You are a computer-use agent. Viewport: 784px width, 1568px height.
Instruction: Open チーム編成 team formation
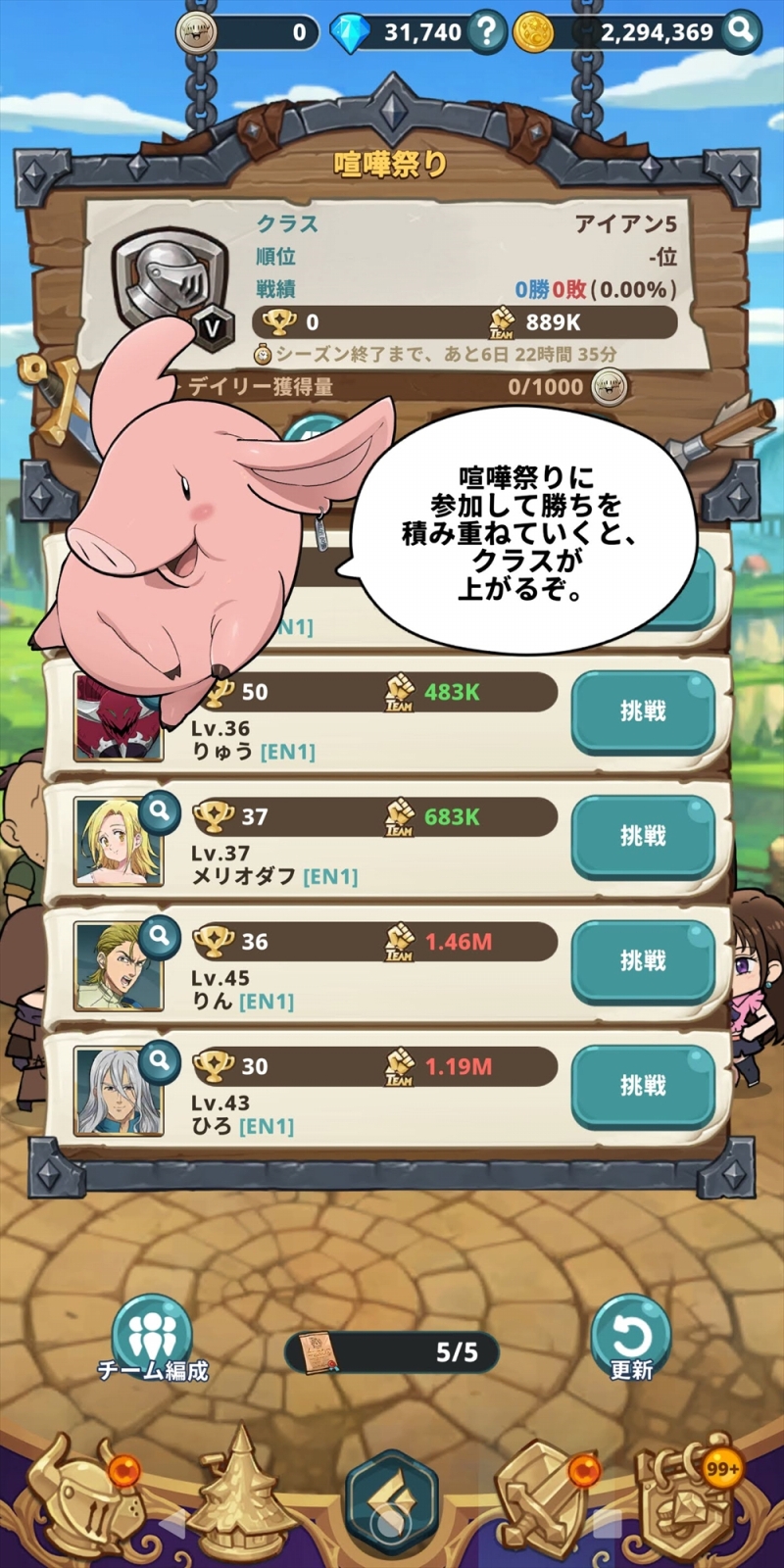click(152, 1339)
